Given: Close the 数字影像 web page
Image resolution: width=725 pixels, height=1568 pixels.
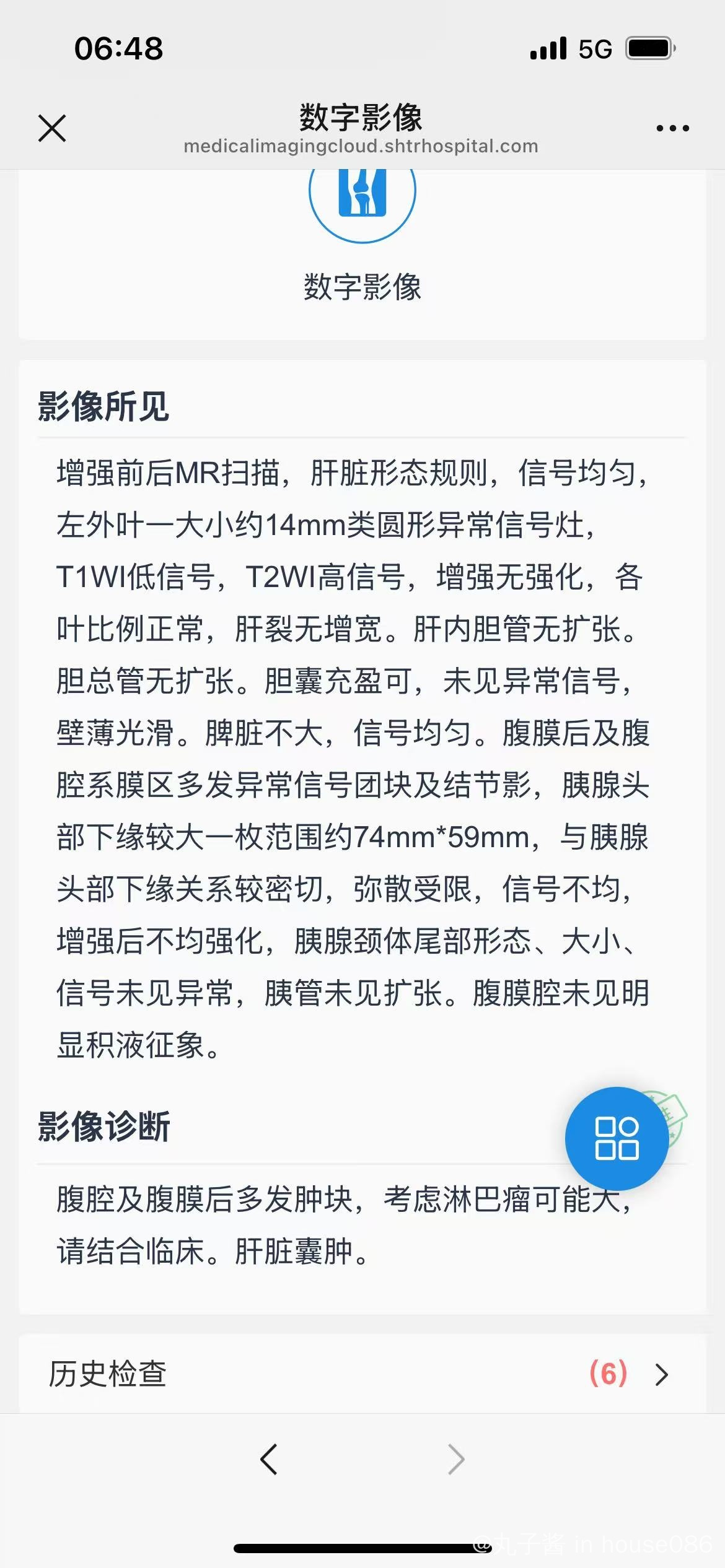Looking at the screenshot, I should (x=52, y=128).
